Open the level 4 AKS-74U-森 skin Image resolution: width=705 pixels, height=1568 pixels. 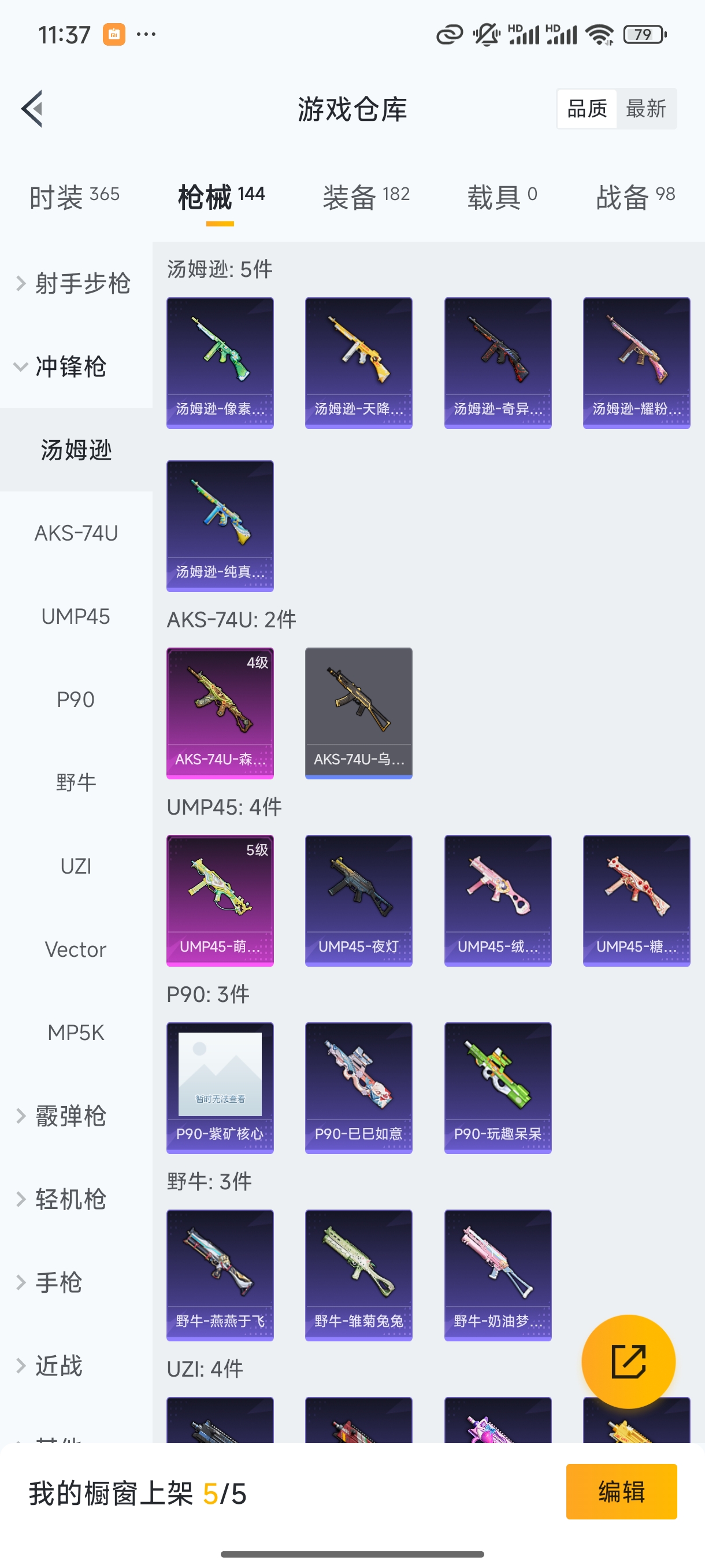tap(220, 713)
